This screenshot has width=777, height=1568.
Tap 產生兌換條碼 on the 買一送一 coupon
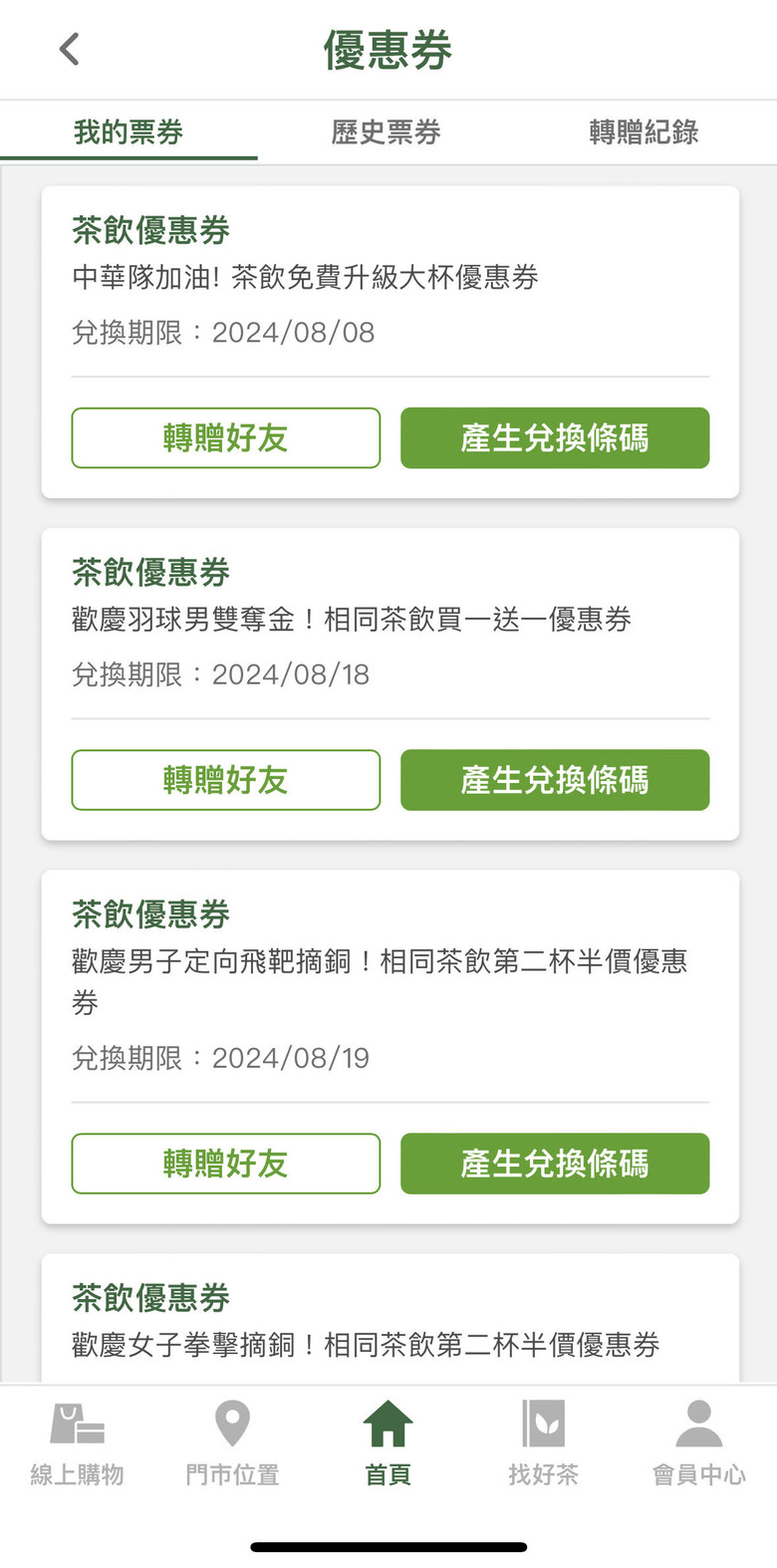coord(555,779)
